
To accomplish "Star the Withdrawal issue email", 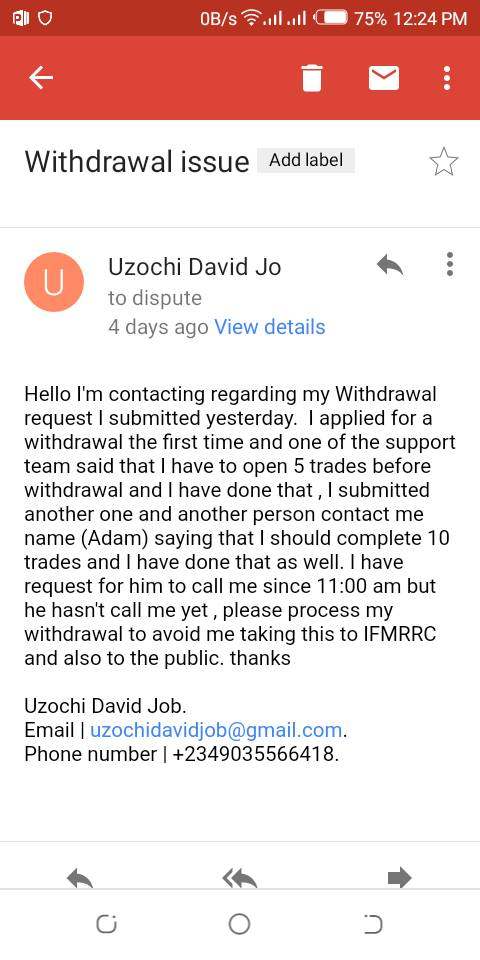I will point(444,162).
